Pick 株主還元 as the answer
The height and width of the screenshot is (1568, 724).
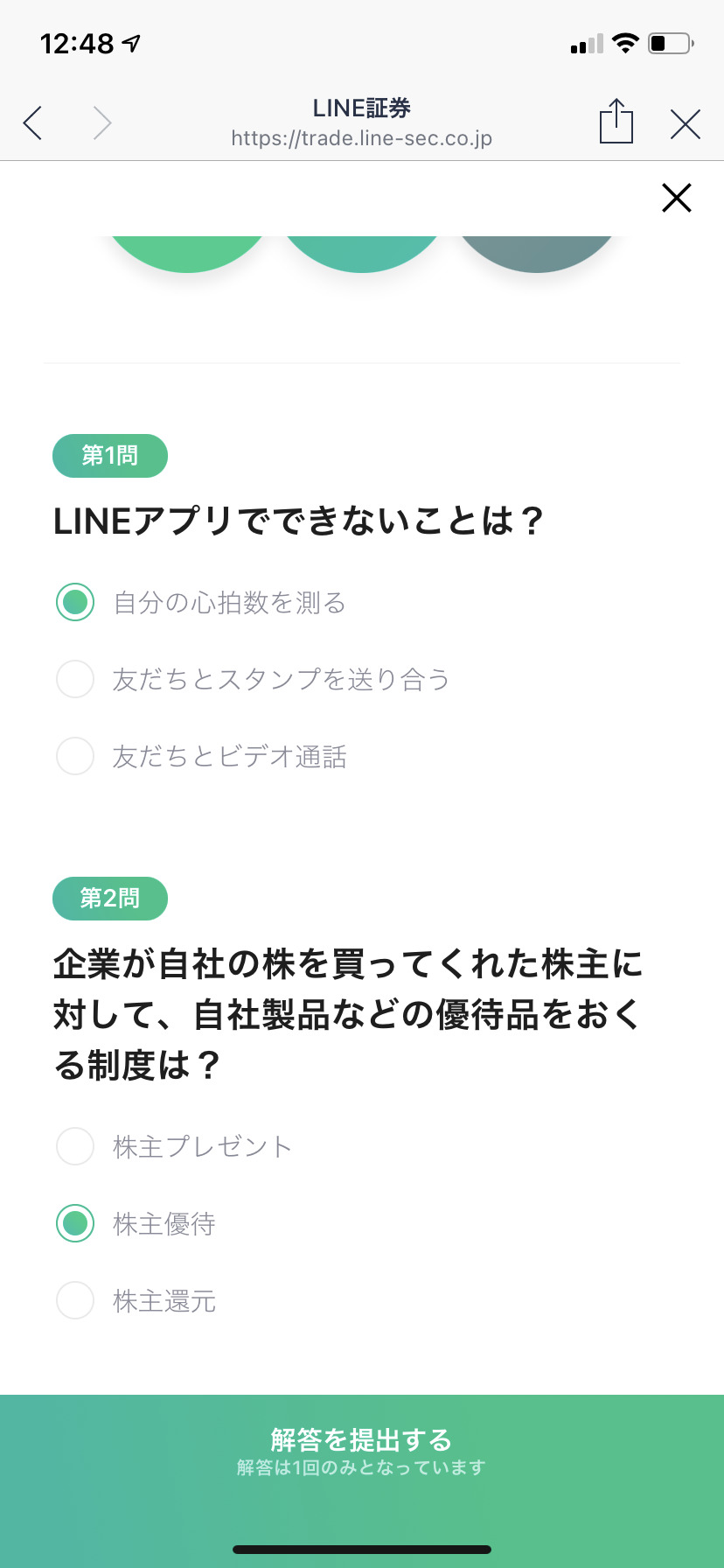(x=136, y=1301)
